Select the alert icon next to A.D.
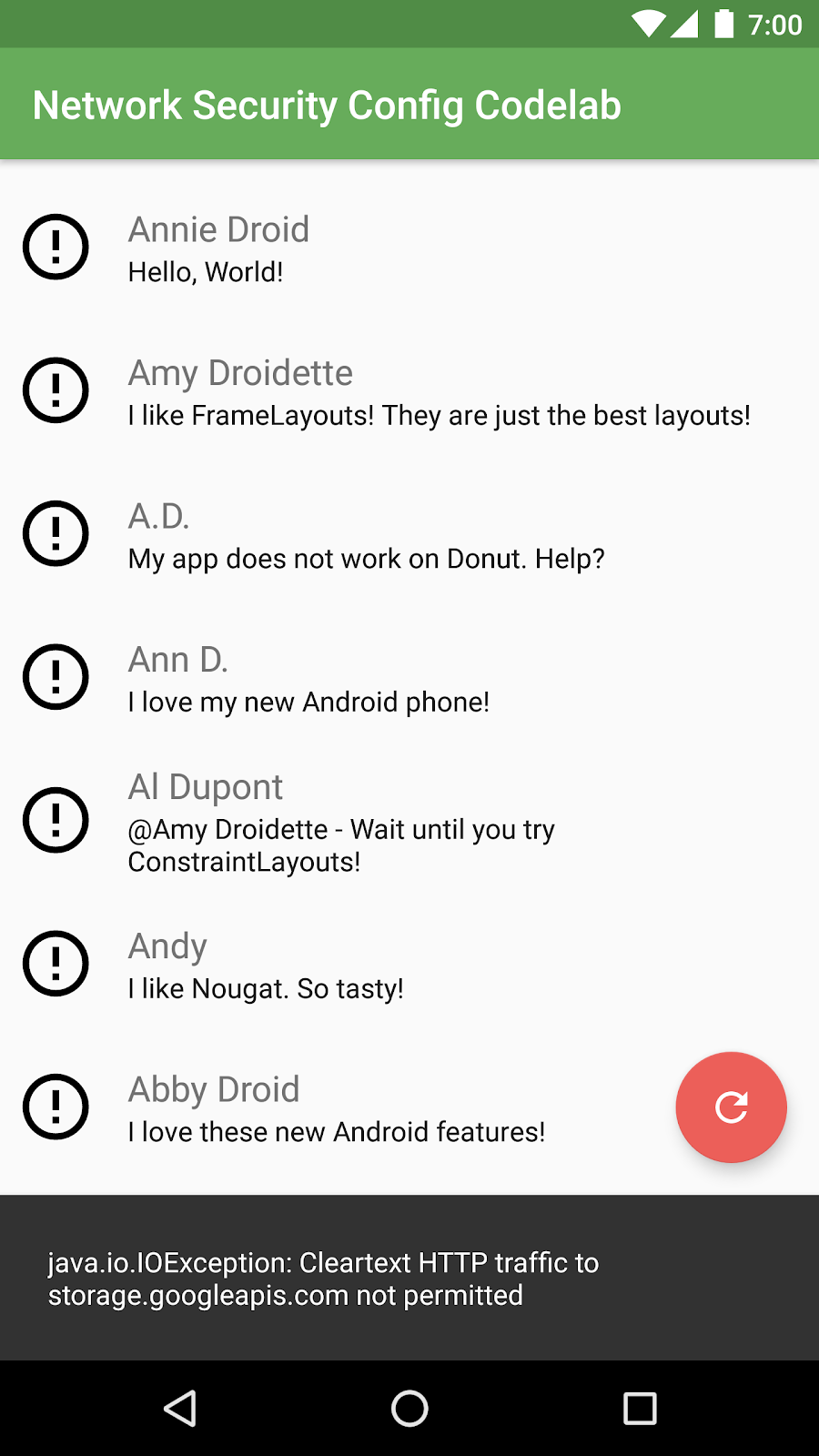819x1456 pixels. pos(56,533)
